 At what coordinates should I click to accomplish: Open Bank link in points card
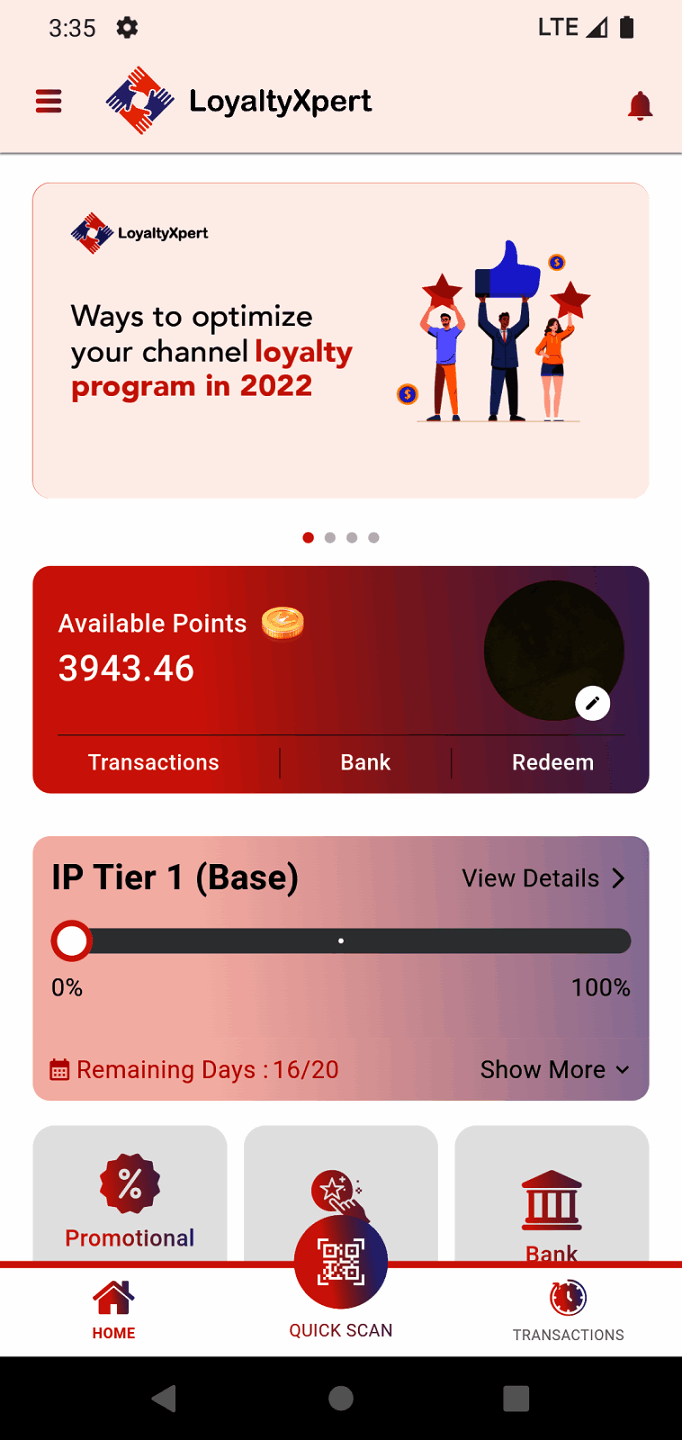pyautogui.click(x=365, y=762)
